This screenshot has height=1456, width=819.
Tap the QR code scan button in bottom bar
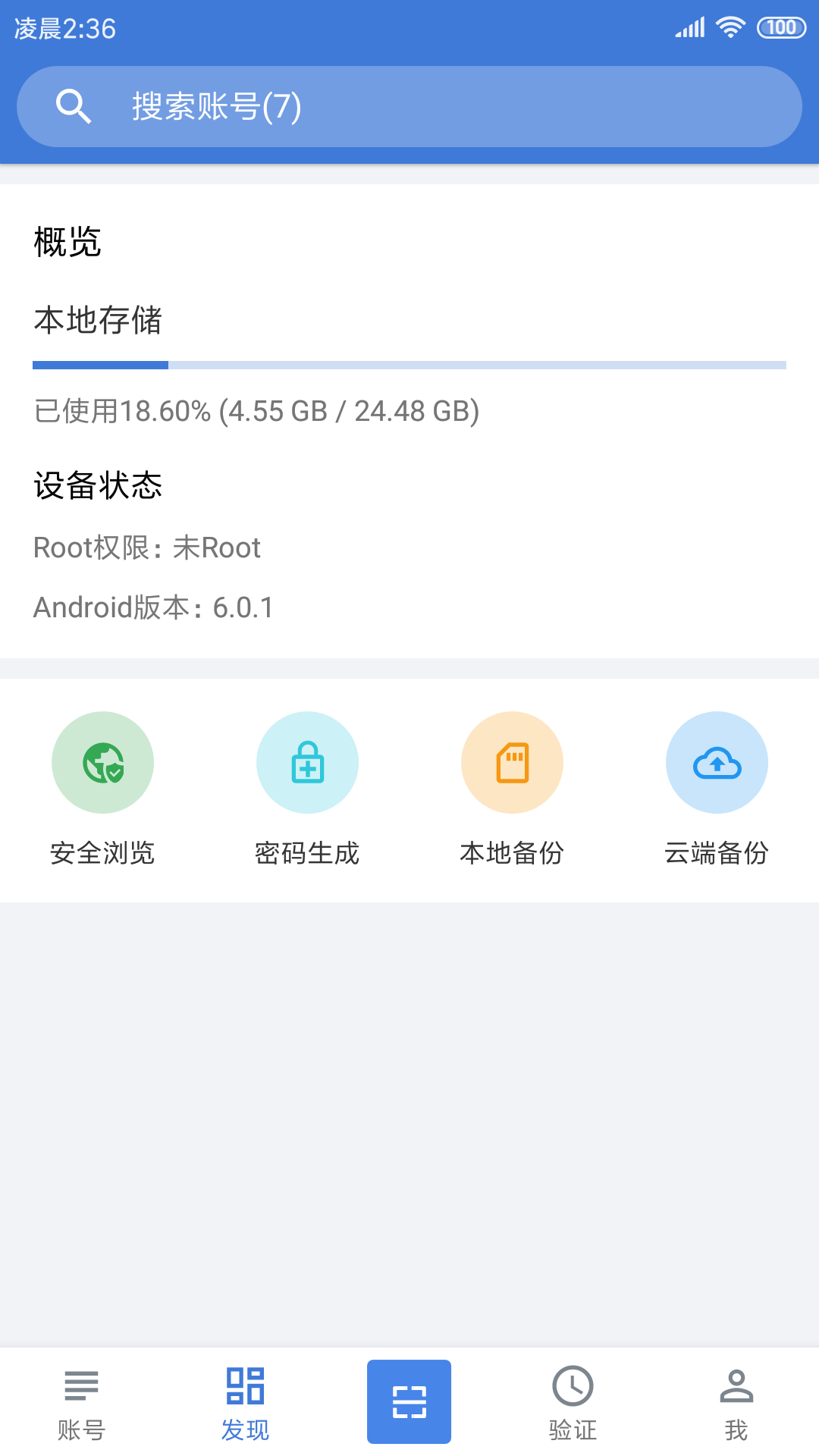(x=409, y=1401)
